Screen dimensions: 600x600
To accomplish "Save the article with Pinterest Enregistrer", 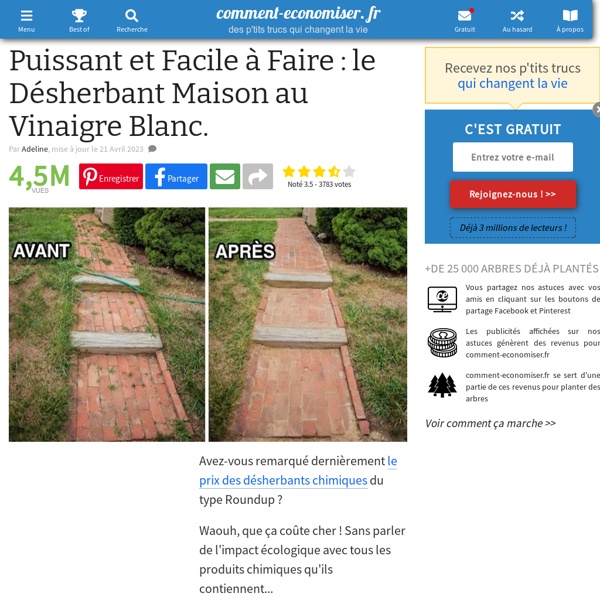I will tap(111, 177).
